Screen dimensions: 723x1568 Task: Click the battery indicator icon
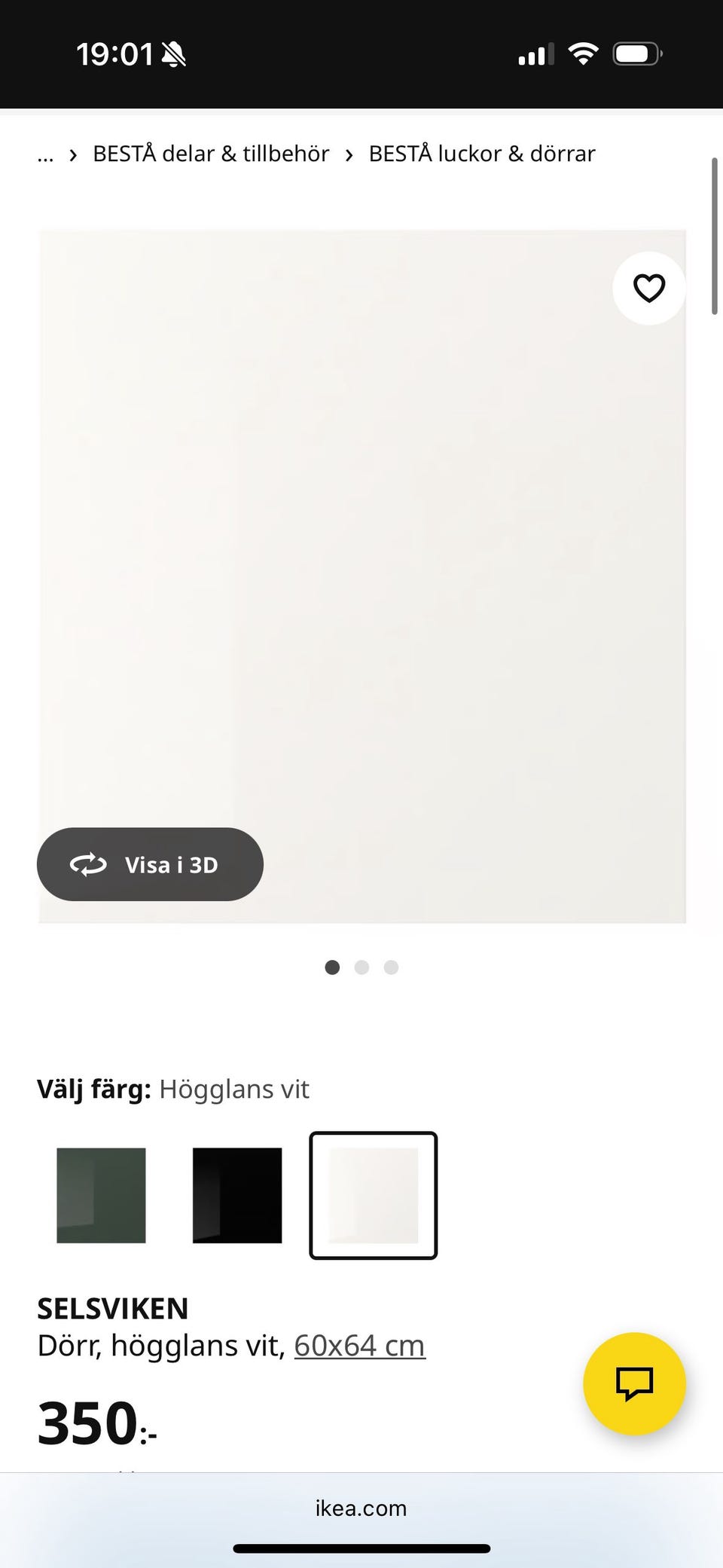pyautogui.click(x=636, y=52)
